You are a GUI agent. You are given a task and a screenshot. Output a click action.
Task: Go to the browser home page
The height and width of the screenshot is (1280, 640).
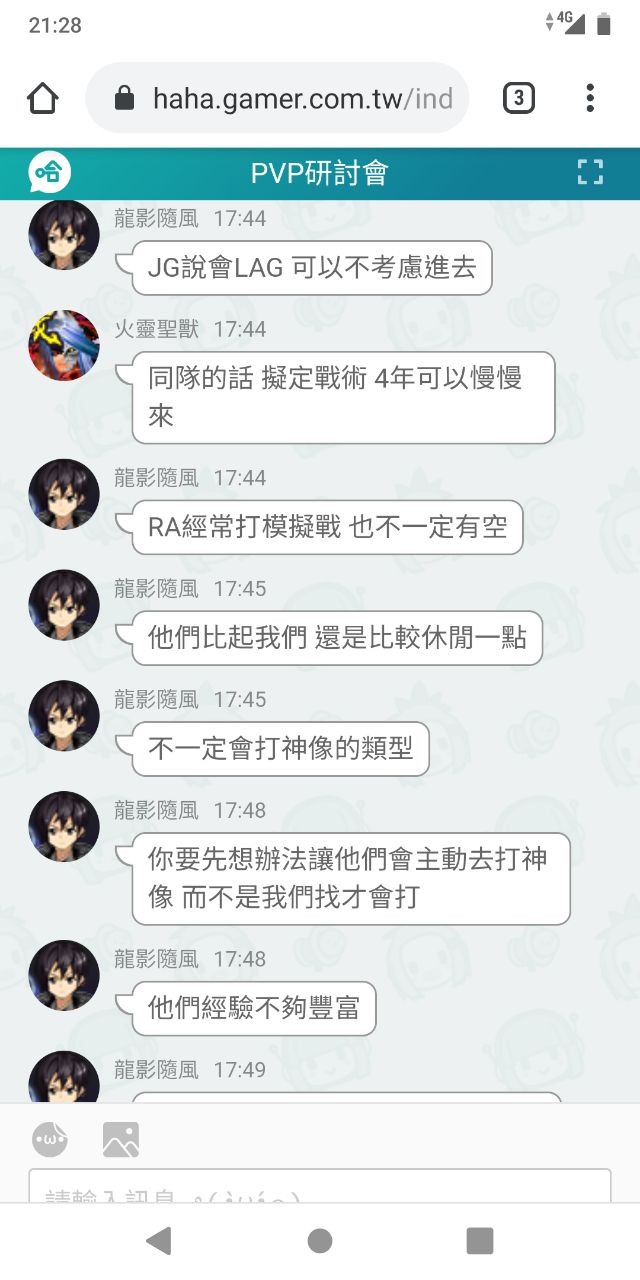[x=43, y=98]
